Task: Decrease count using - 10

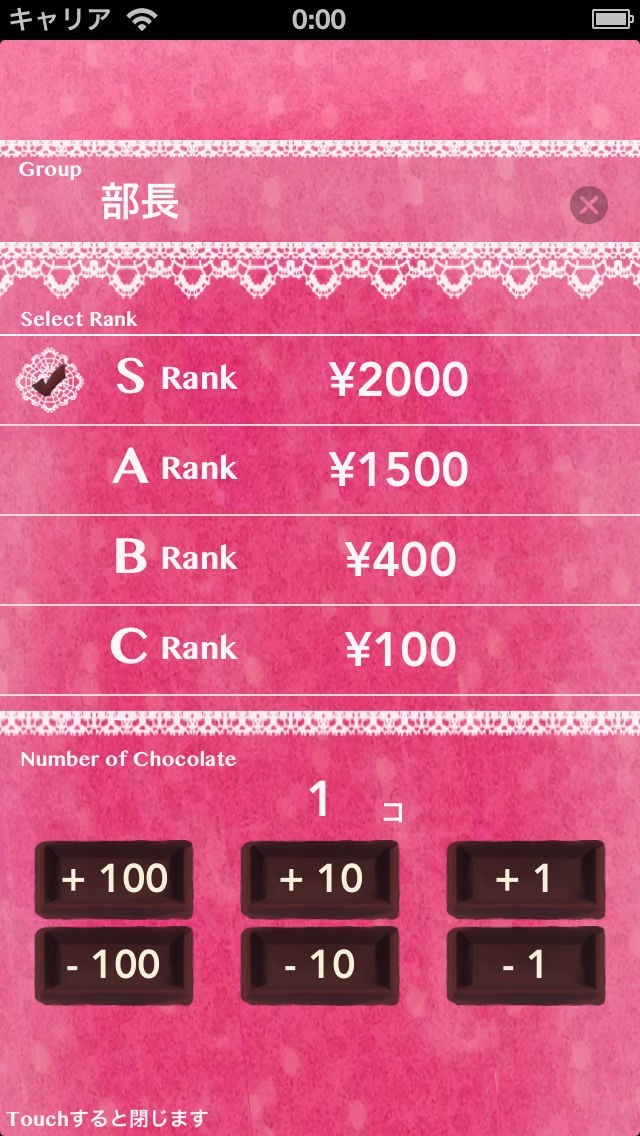Action: click(x=320, y=965)
